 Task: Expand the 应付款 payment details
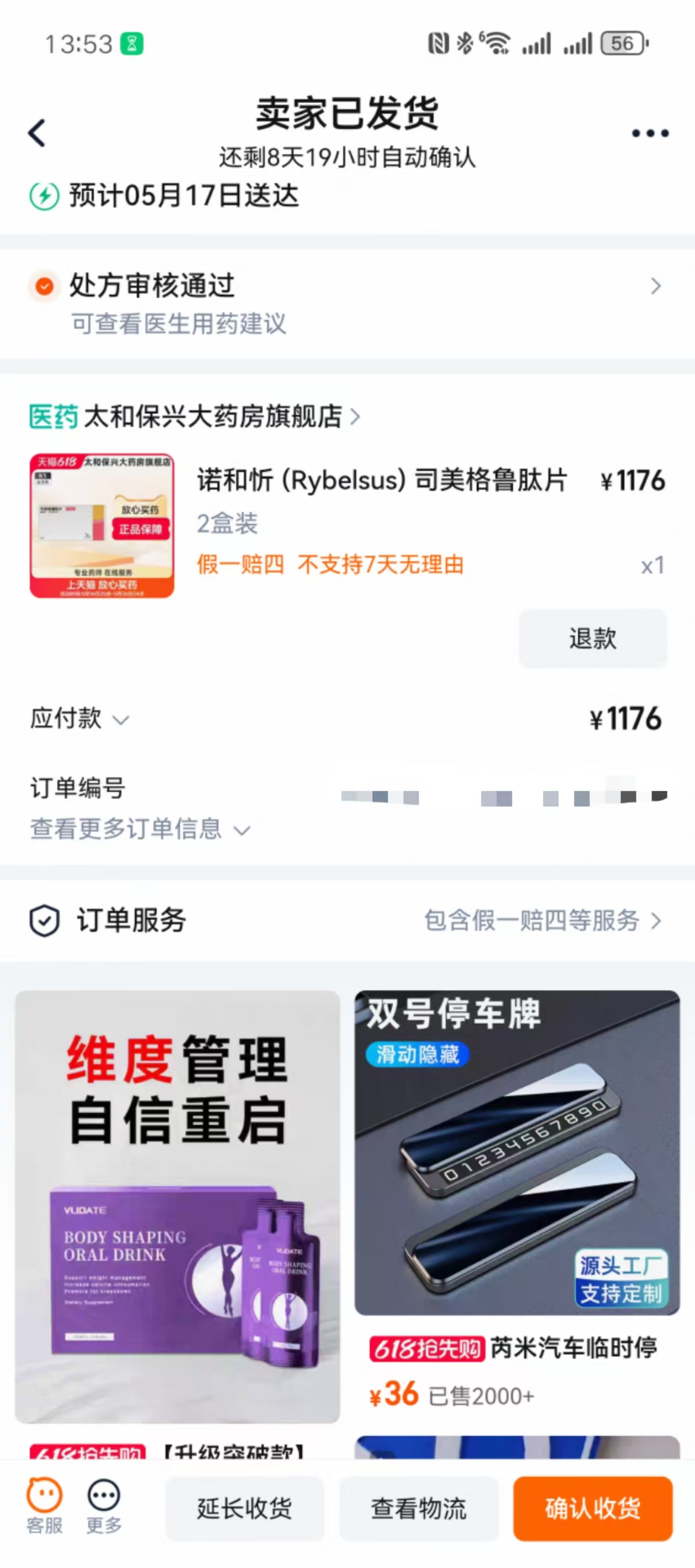80,719
